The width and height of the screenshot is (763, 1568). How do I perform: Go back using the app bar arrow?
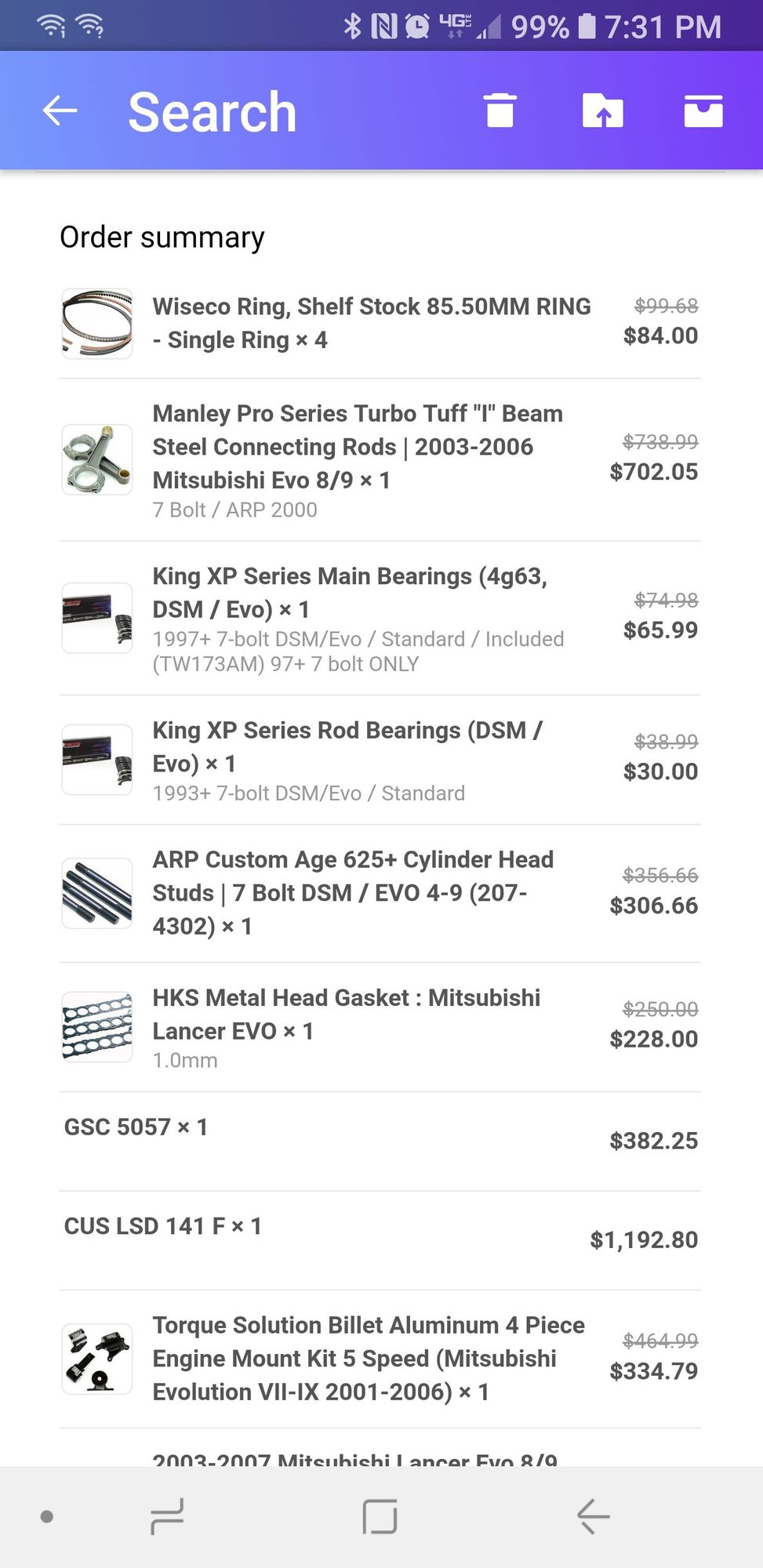[60, 111]
